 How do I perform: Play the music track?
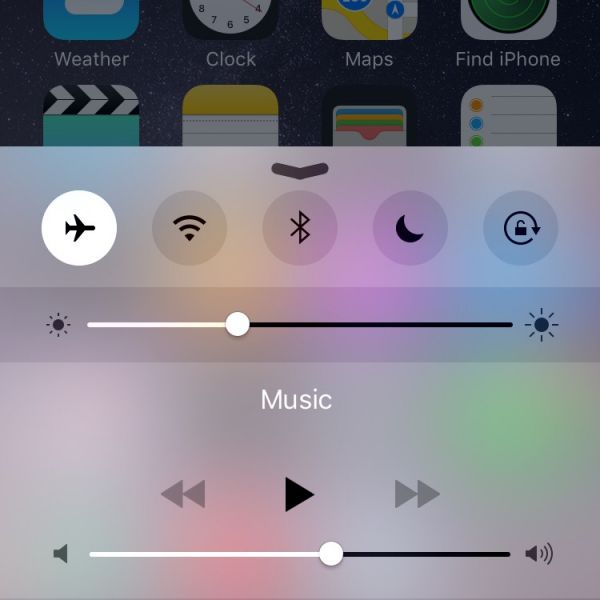pos(298,494)
